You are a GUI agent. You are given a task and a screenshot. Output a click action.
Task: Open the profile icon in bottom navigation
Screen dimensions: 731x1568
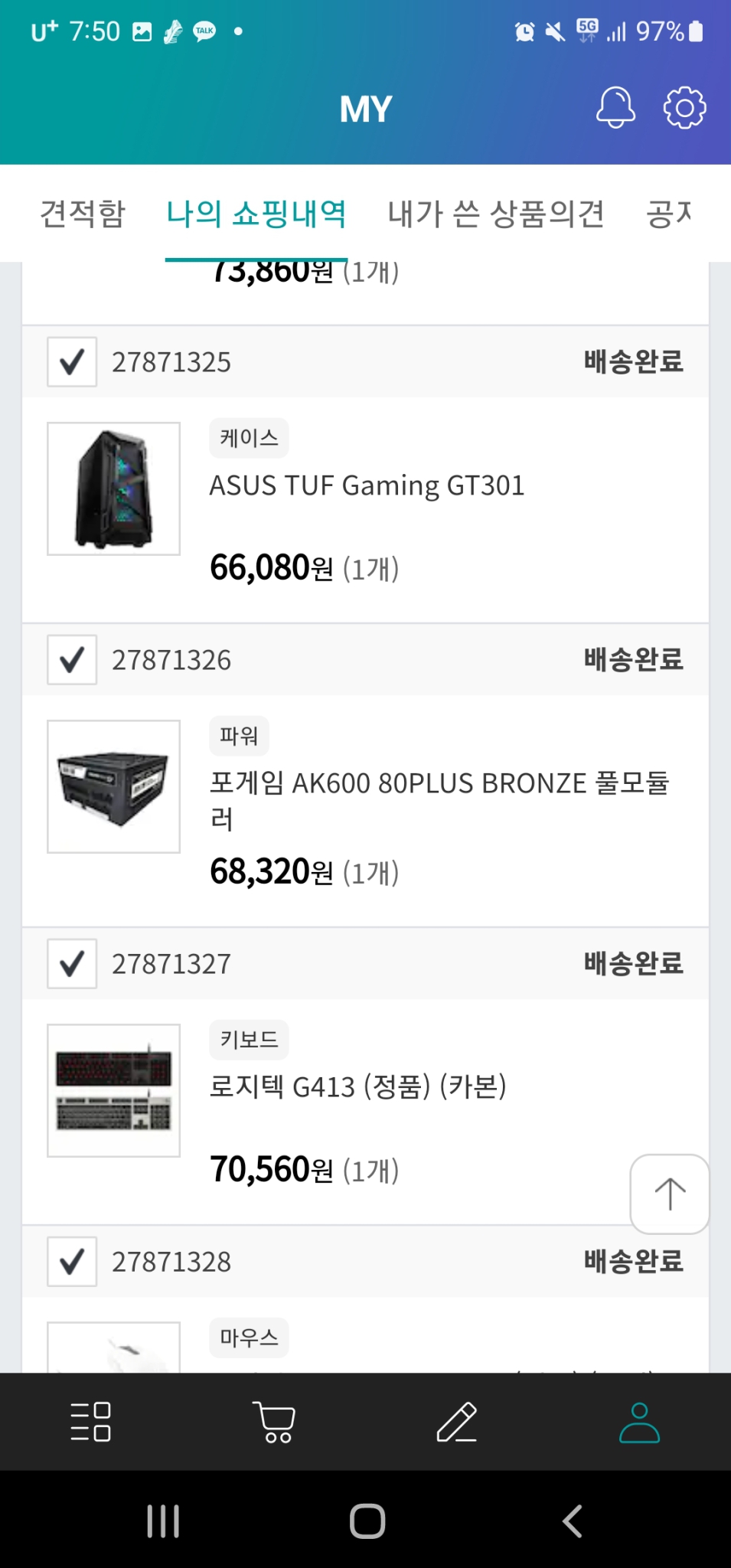(x=640, y=1422)
